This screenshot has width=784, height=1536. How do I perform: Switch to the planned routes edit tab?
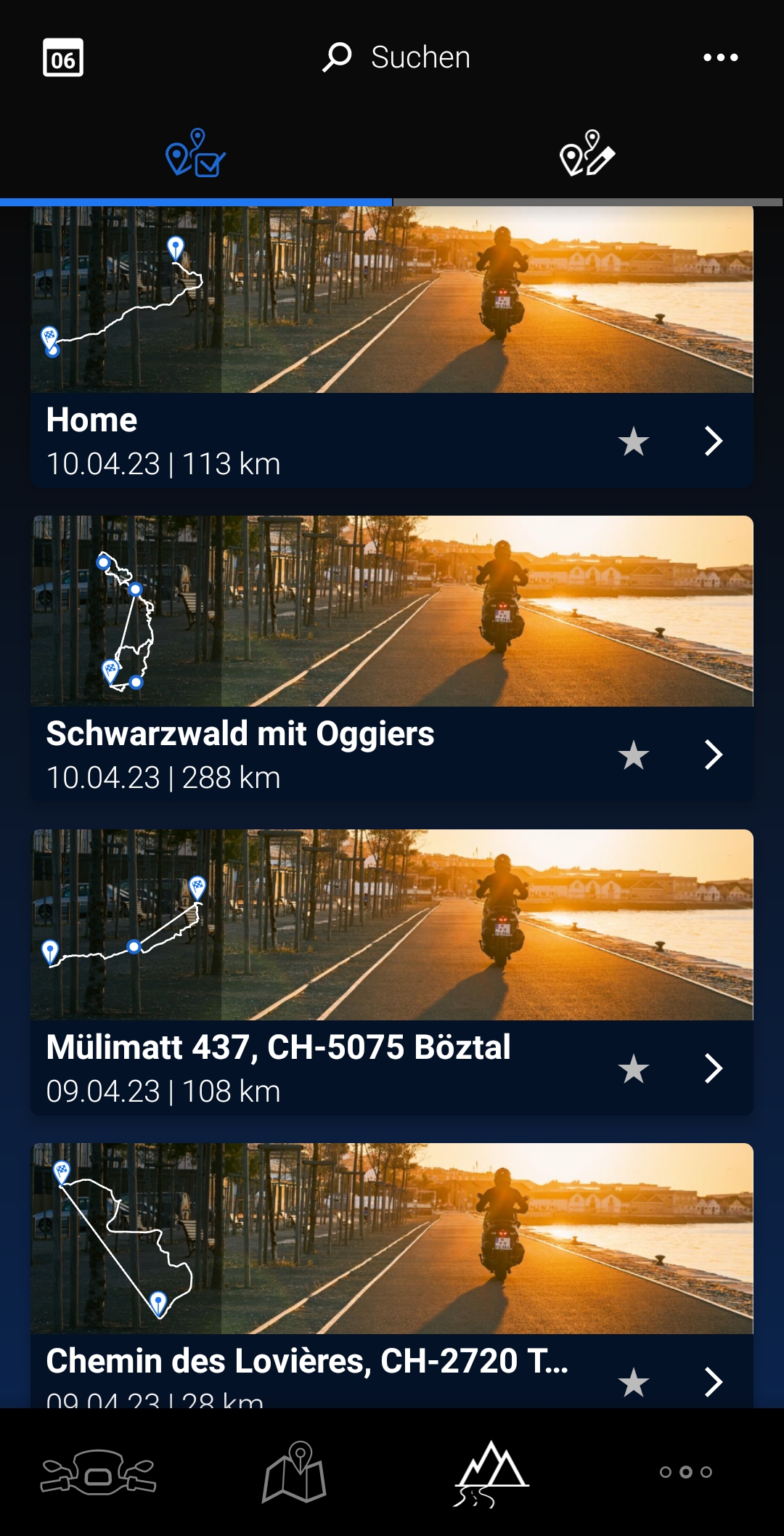[587, 153]
